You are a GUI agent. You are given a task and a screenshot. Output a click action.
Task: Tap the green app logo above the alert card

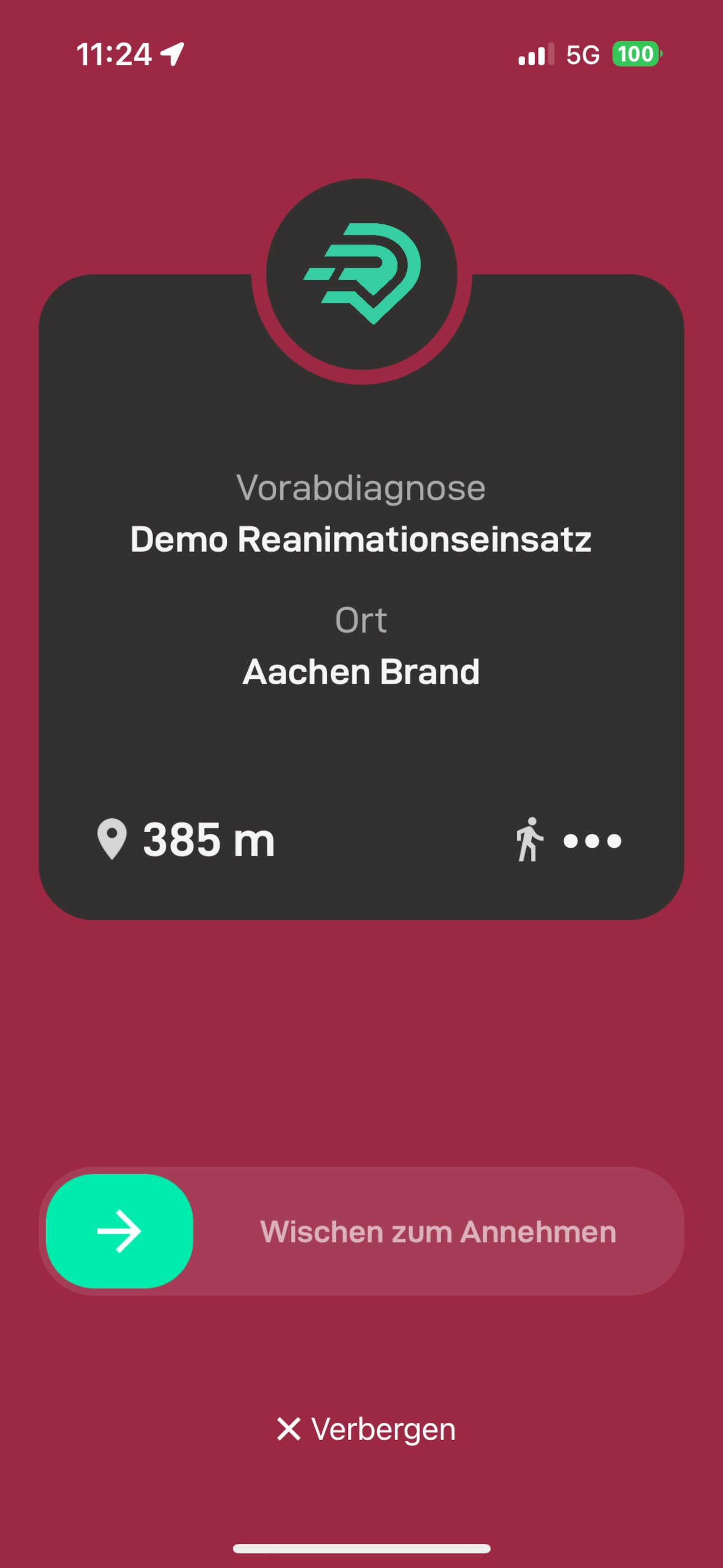pos(361,275)
